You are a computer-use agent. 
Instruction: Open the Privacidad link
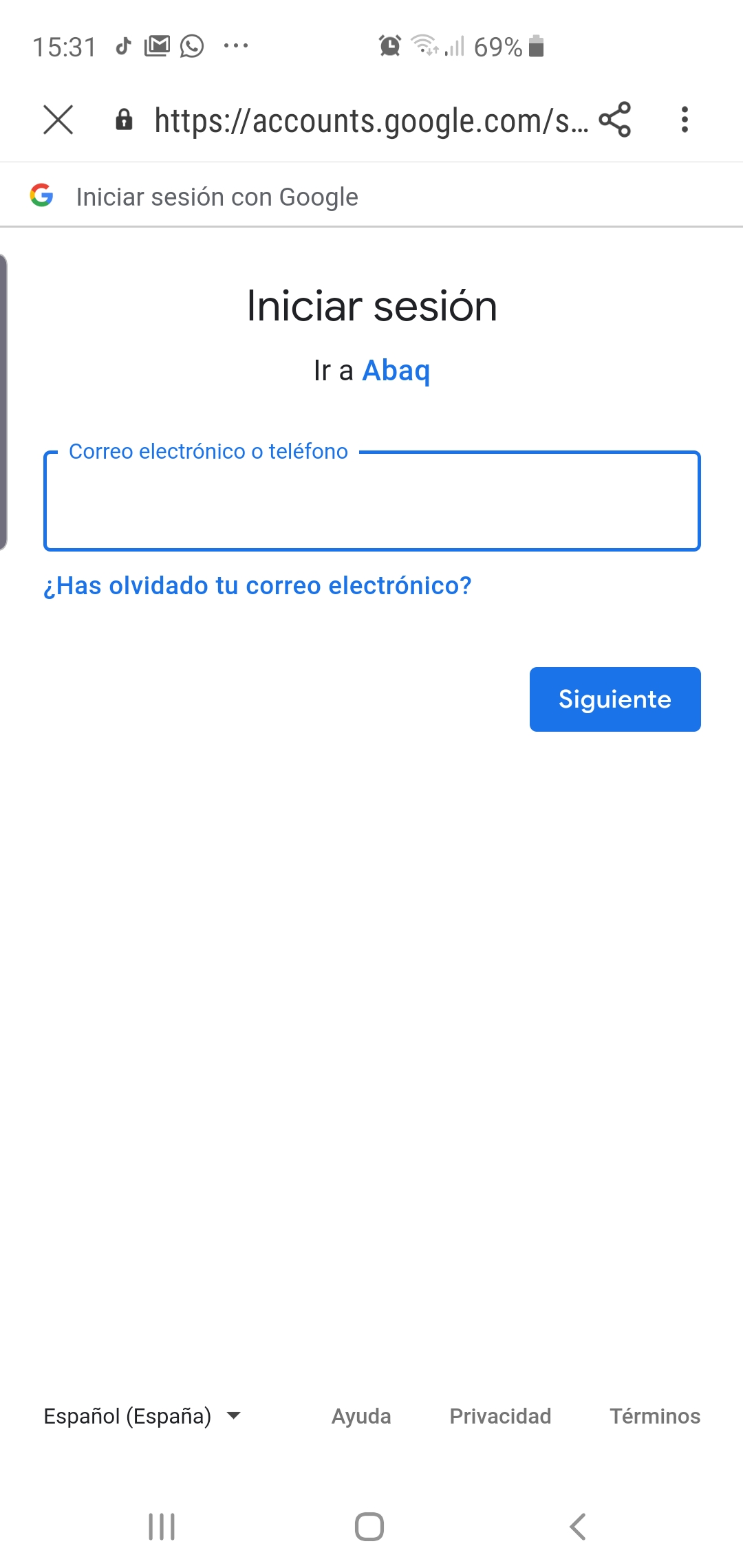(500, 1416)
